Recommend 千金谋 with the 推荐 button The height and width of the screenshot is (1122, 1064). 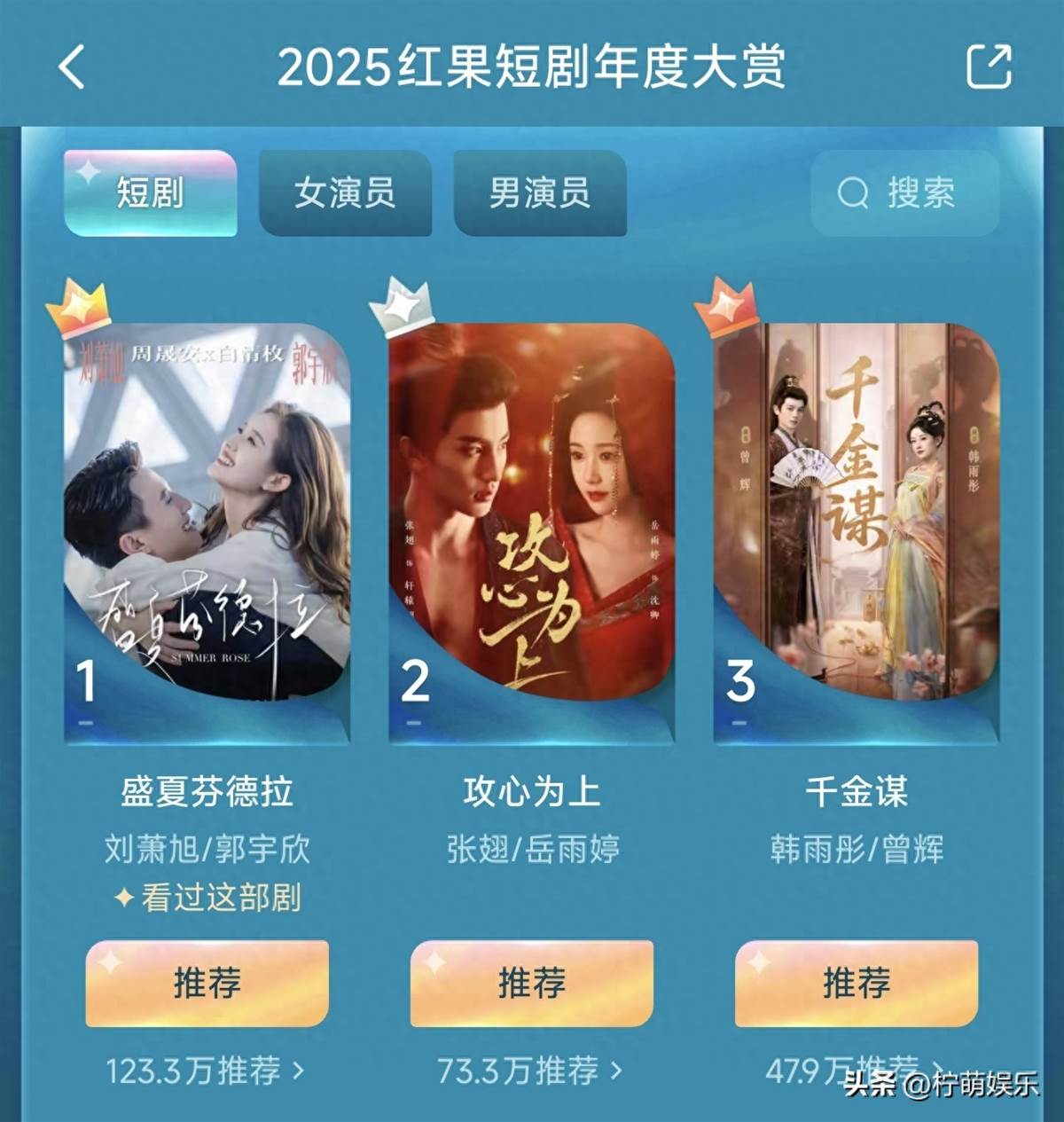(857, 983)
